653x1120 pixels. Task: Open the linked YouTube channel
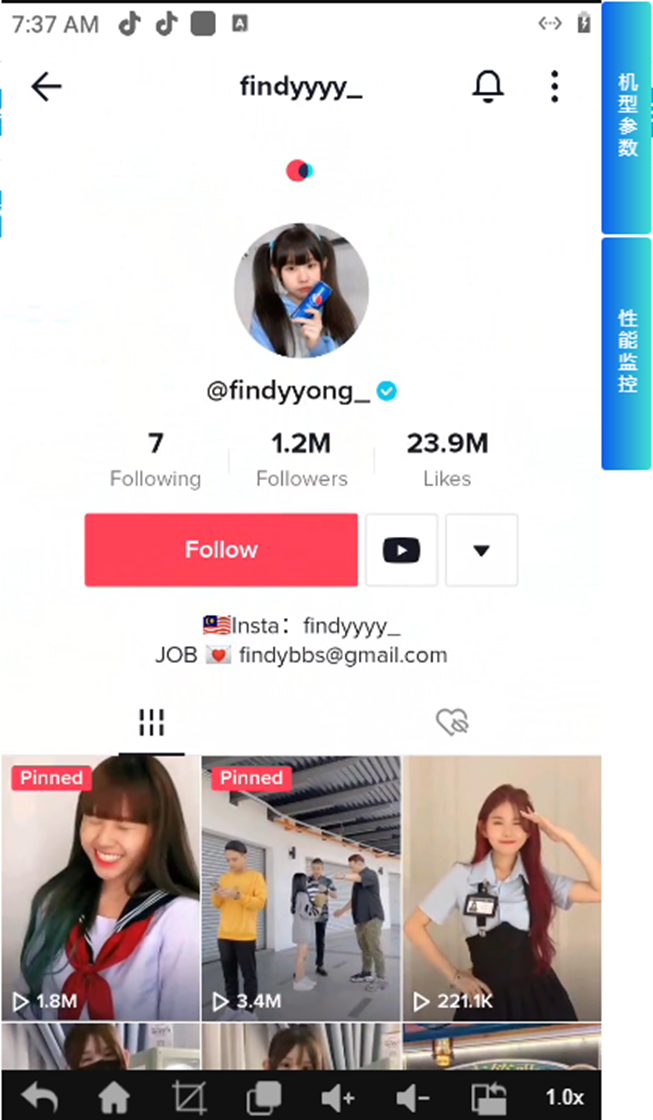coord(401,550)
